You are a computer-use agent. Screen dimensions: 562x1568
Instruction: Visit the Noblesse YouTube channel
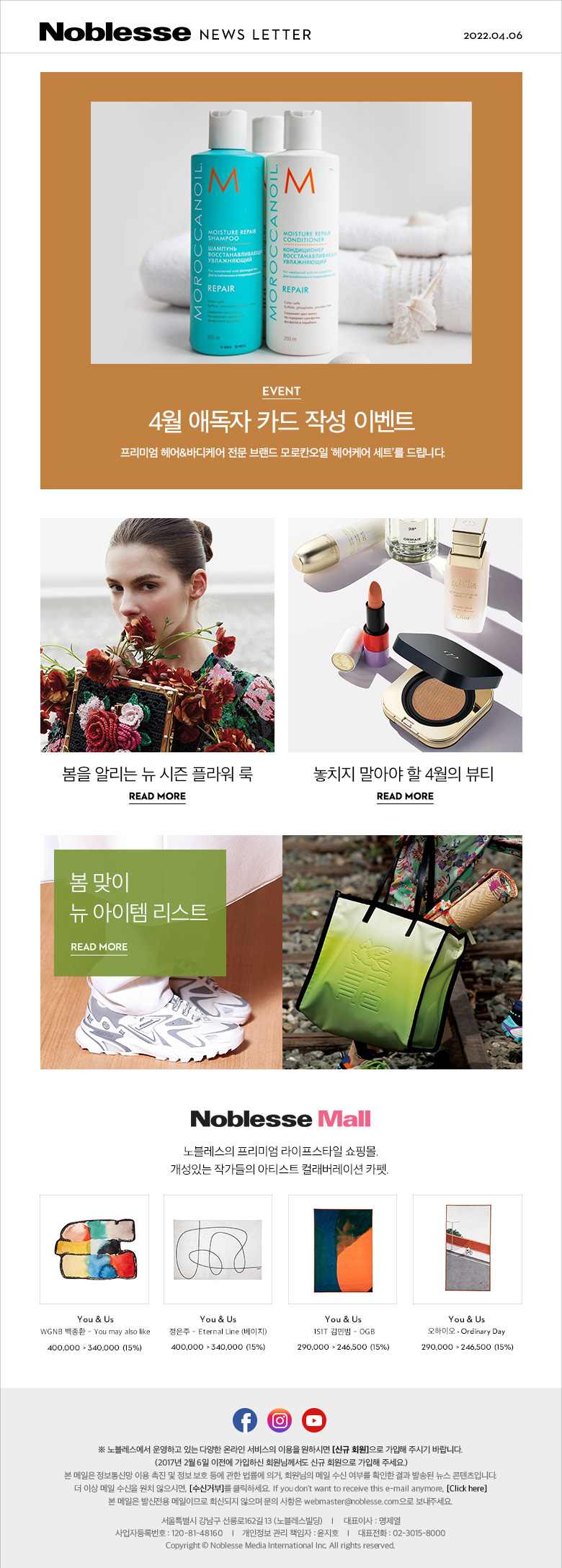(x=314, y=1420)
